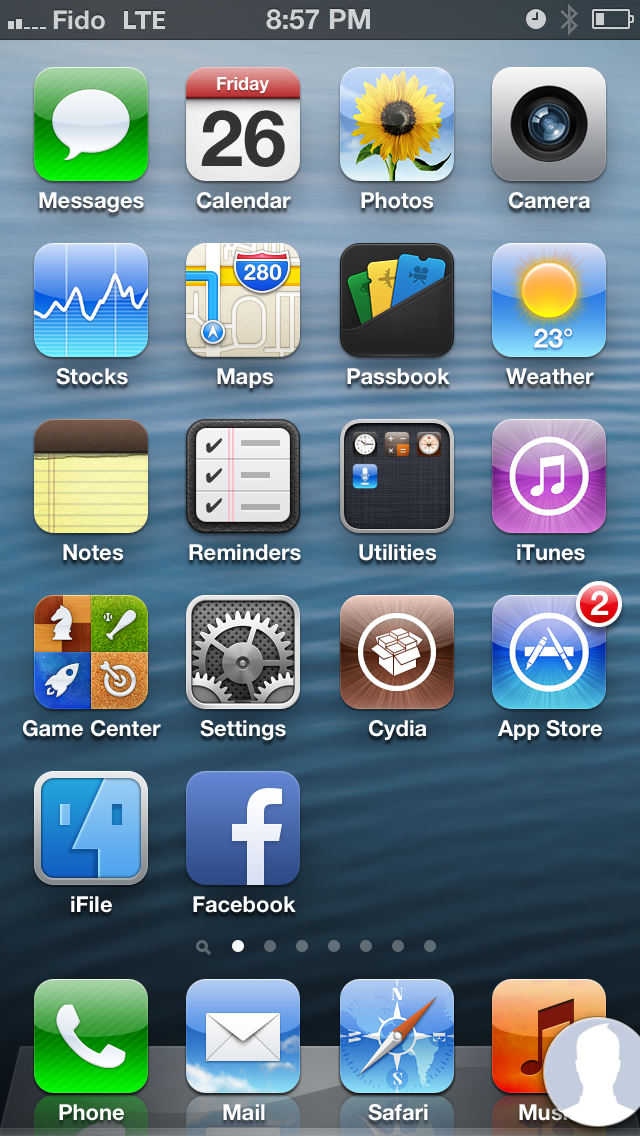Open the App Store with 2 updates
Viewport: 640px width, 1136px height.
pos(549,653)
